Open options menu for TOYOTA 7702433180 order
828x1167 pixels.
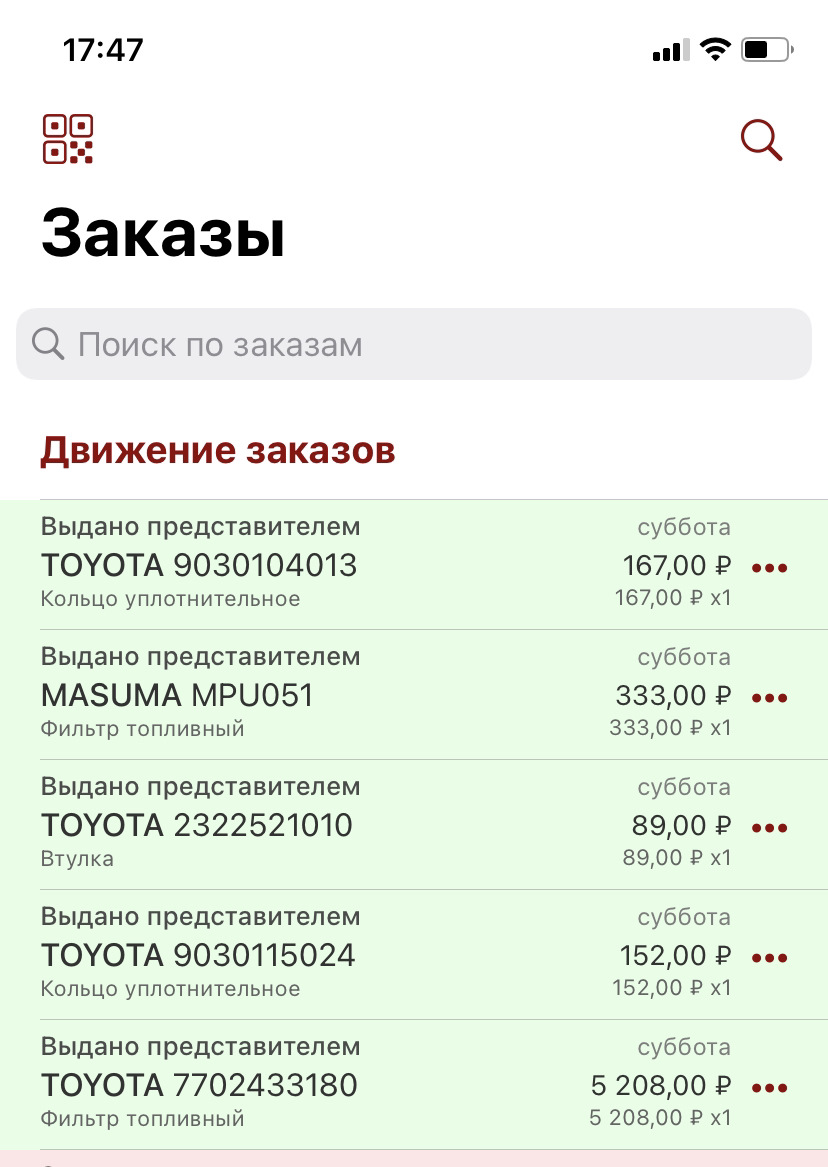pos(771,1087)
